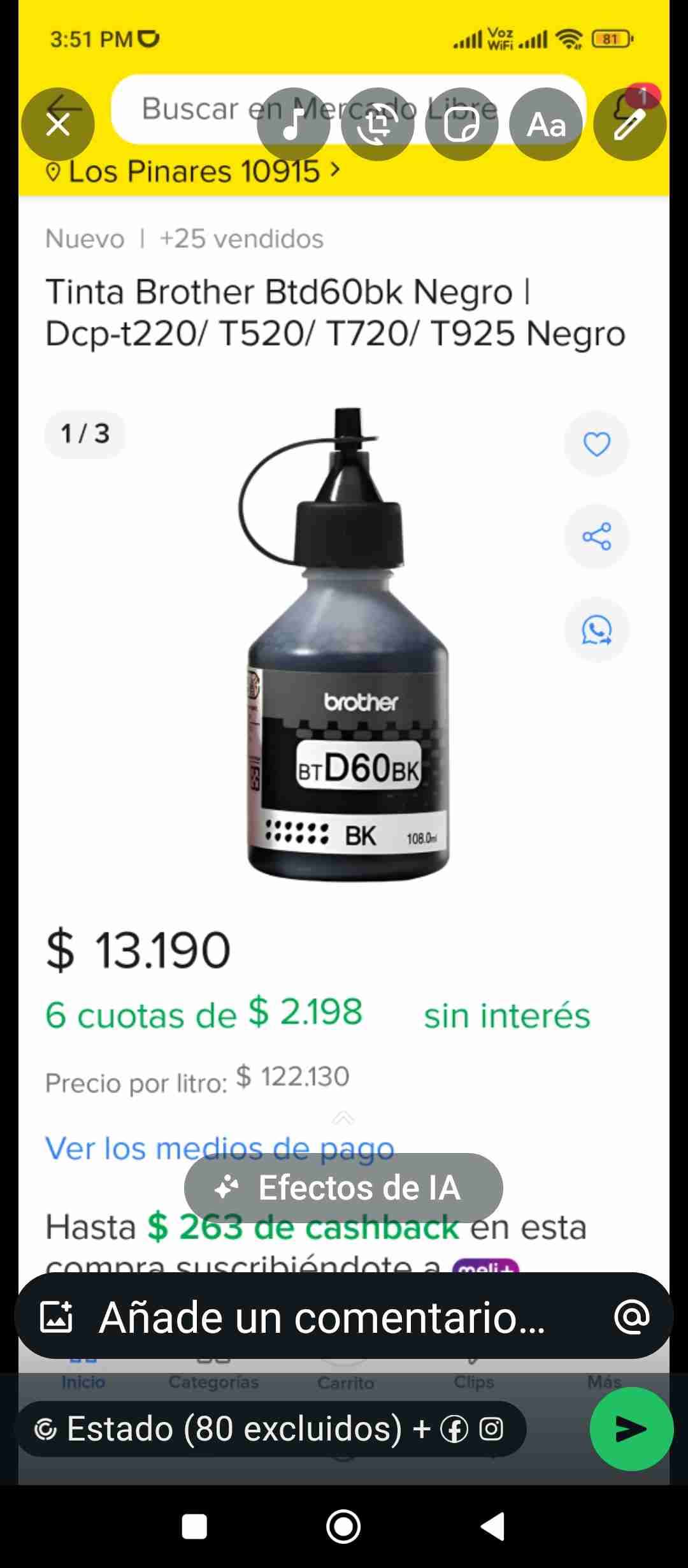The image size is (688, 1568).
Task: Open the crop and rotate tool
Action: tap(377, 125)
